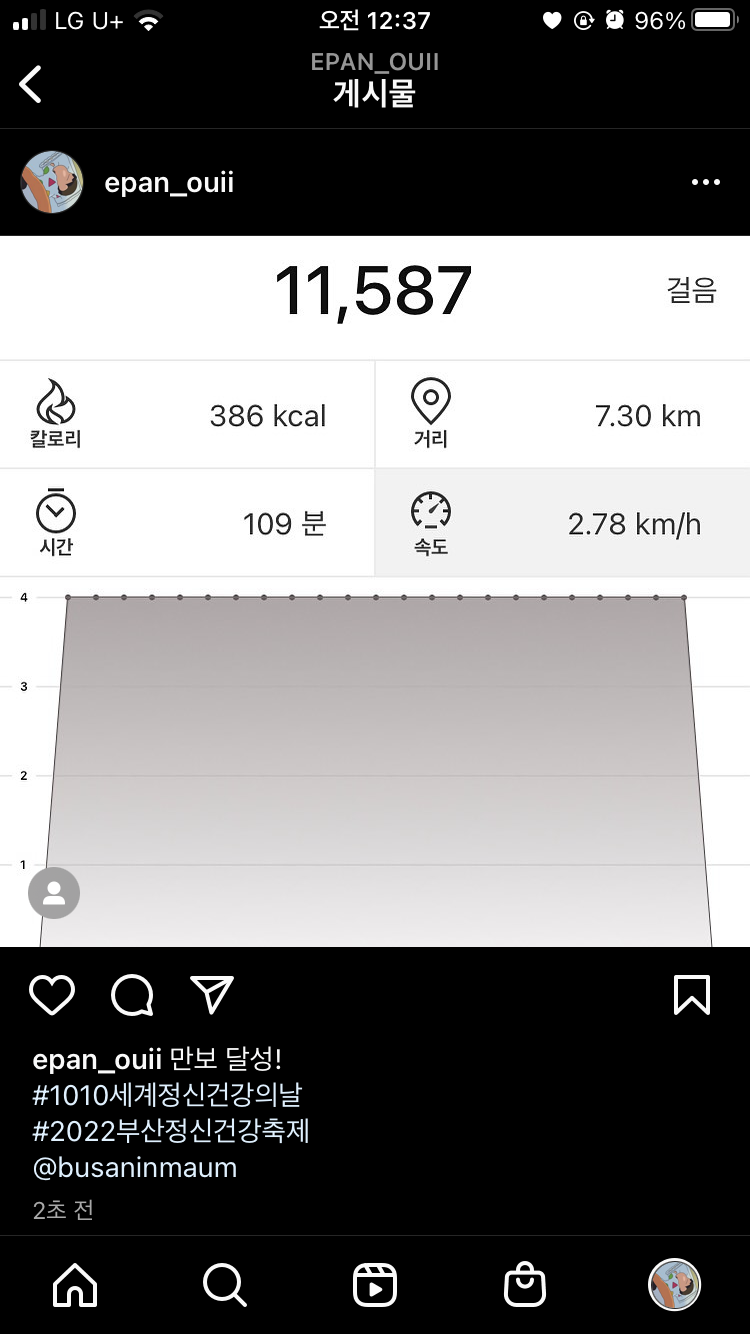The image size is (750, 1334).
Task: Switch to the Search tab
Action: (225, 1285)
